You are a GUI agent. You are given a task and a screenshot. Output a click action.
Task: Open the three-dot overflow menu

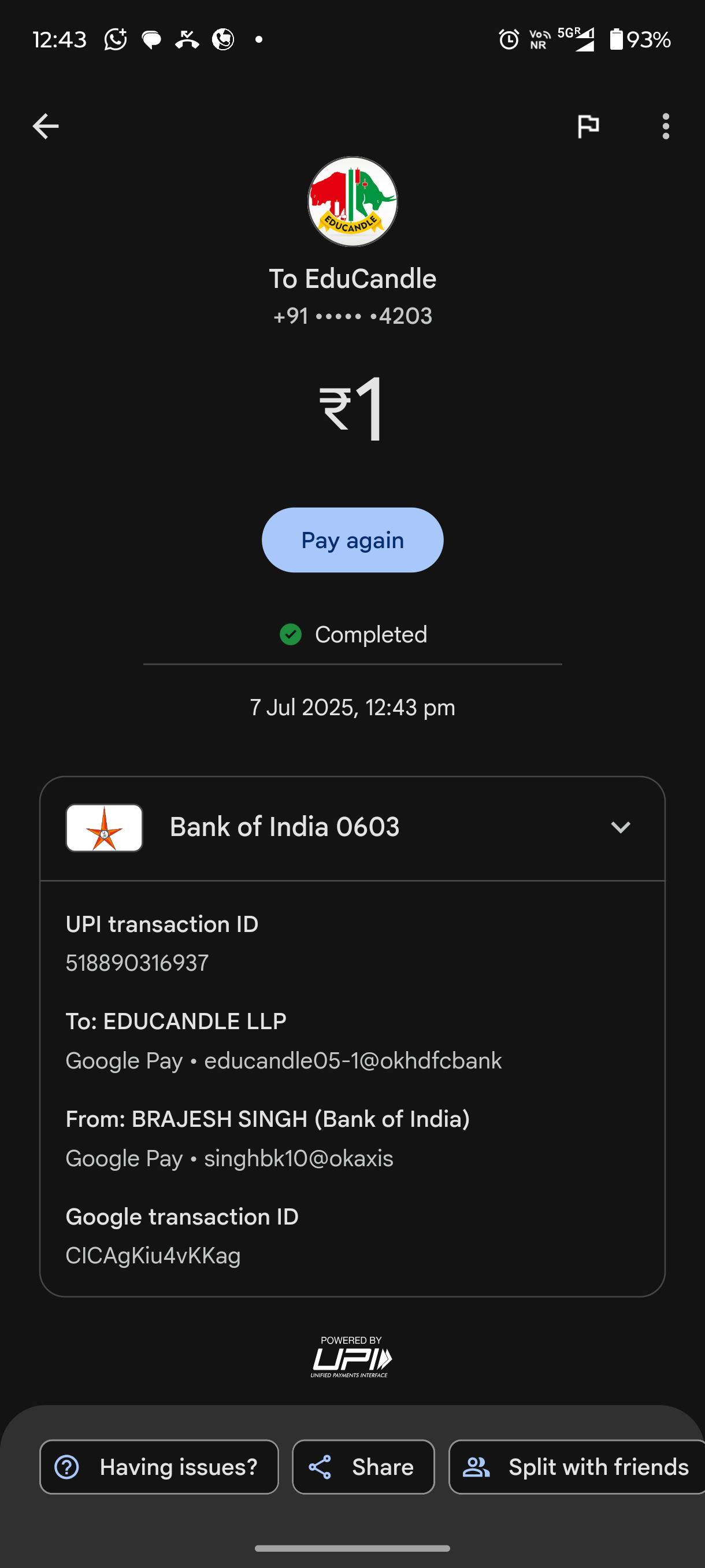point(666,127)
